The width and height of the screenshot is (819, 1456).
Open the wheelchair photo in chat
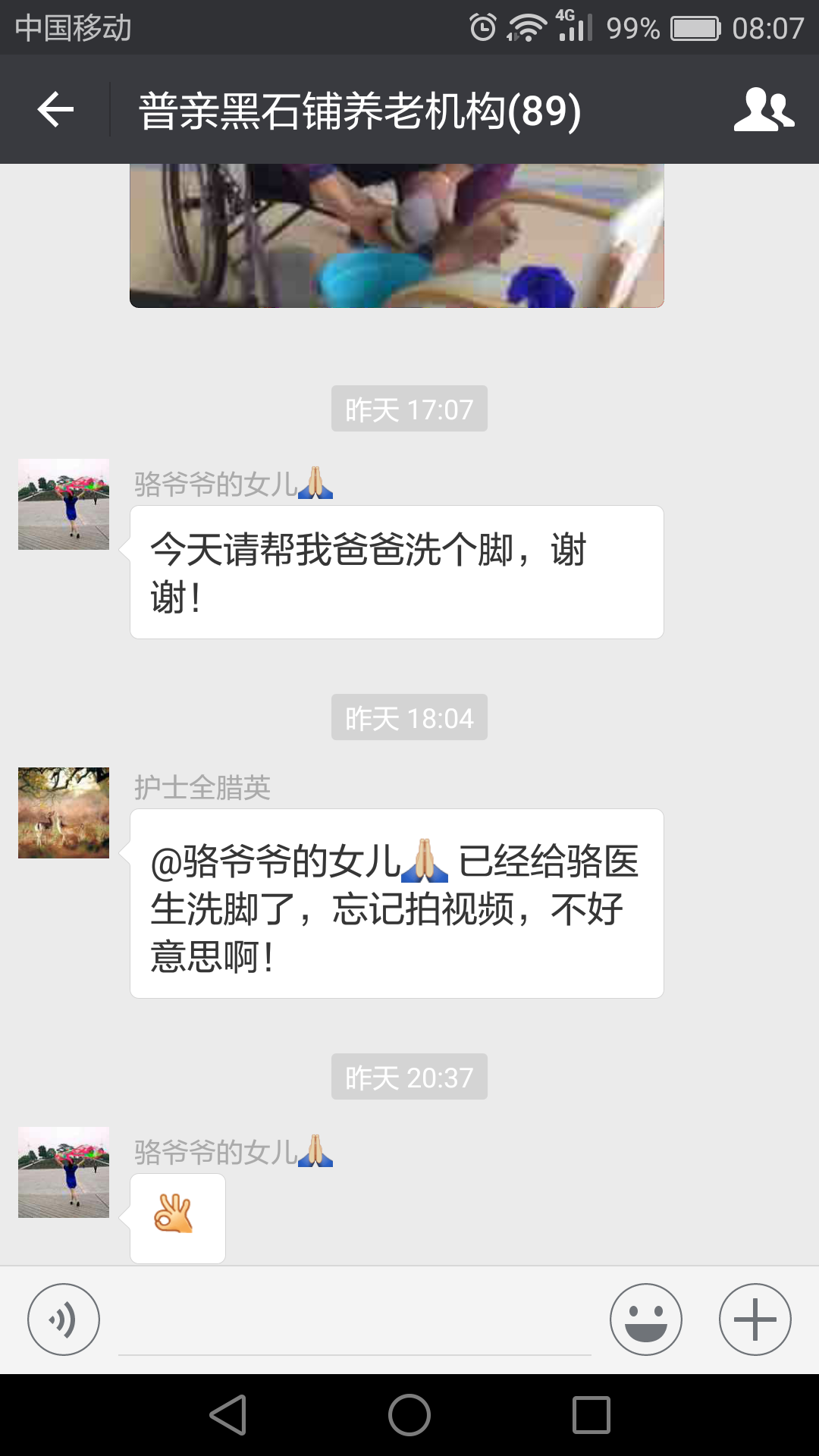click(397, 235)
